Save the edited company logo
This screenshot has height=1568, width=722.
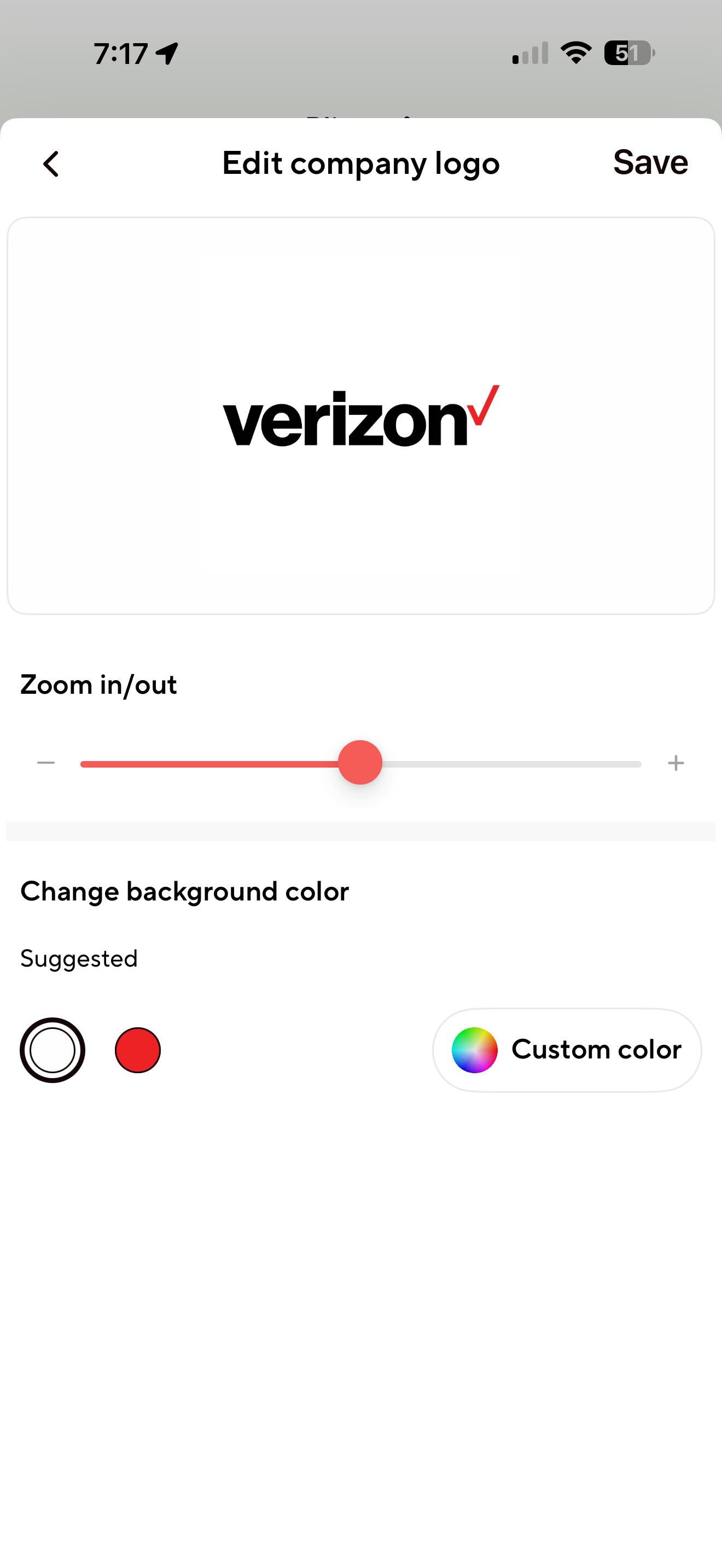click(650, 162)
